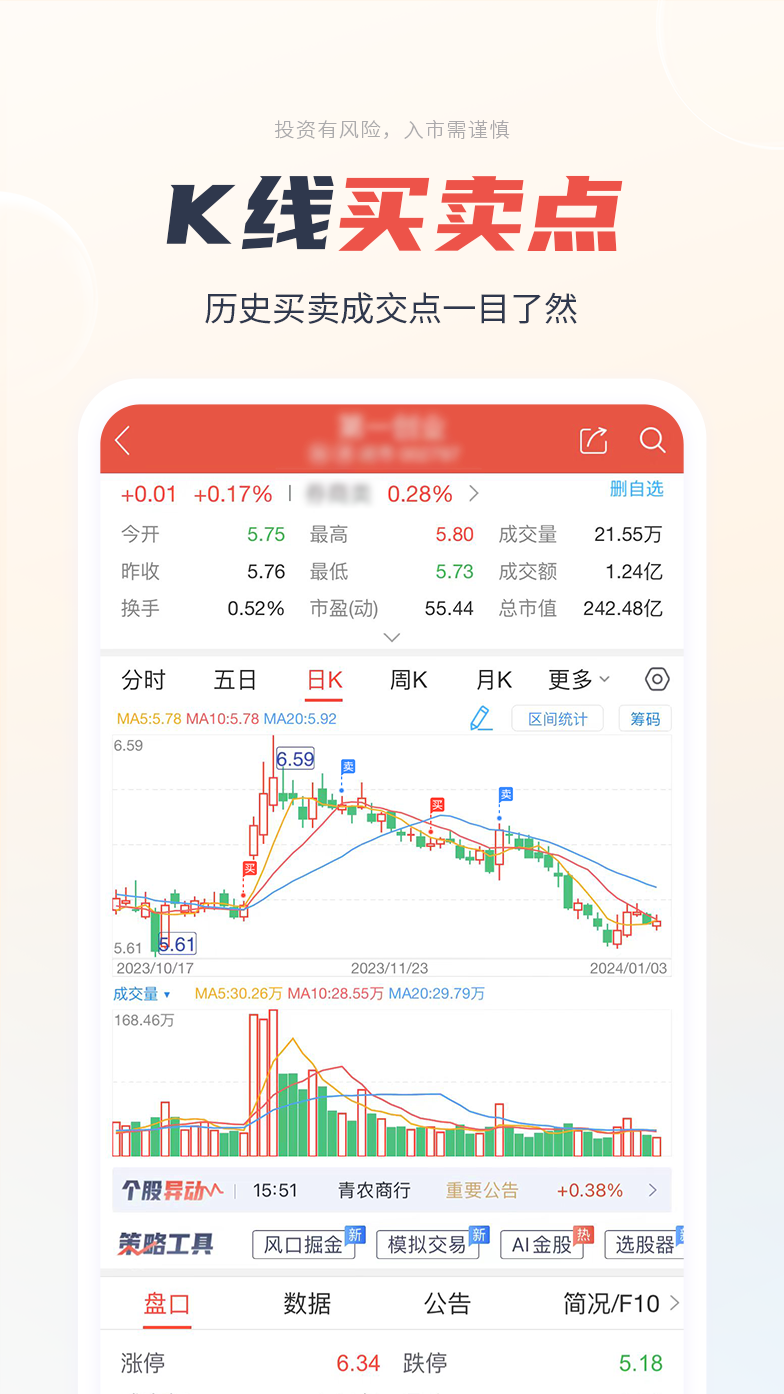
Task: Tap the share icon in the header
Action: pyautogui.click(x=594, y=439)
